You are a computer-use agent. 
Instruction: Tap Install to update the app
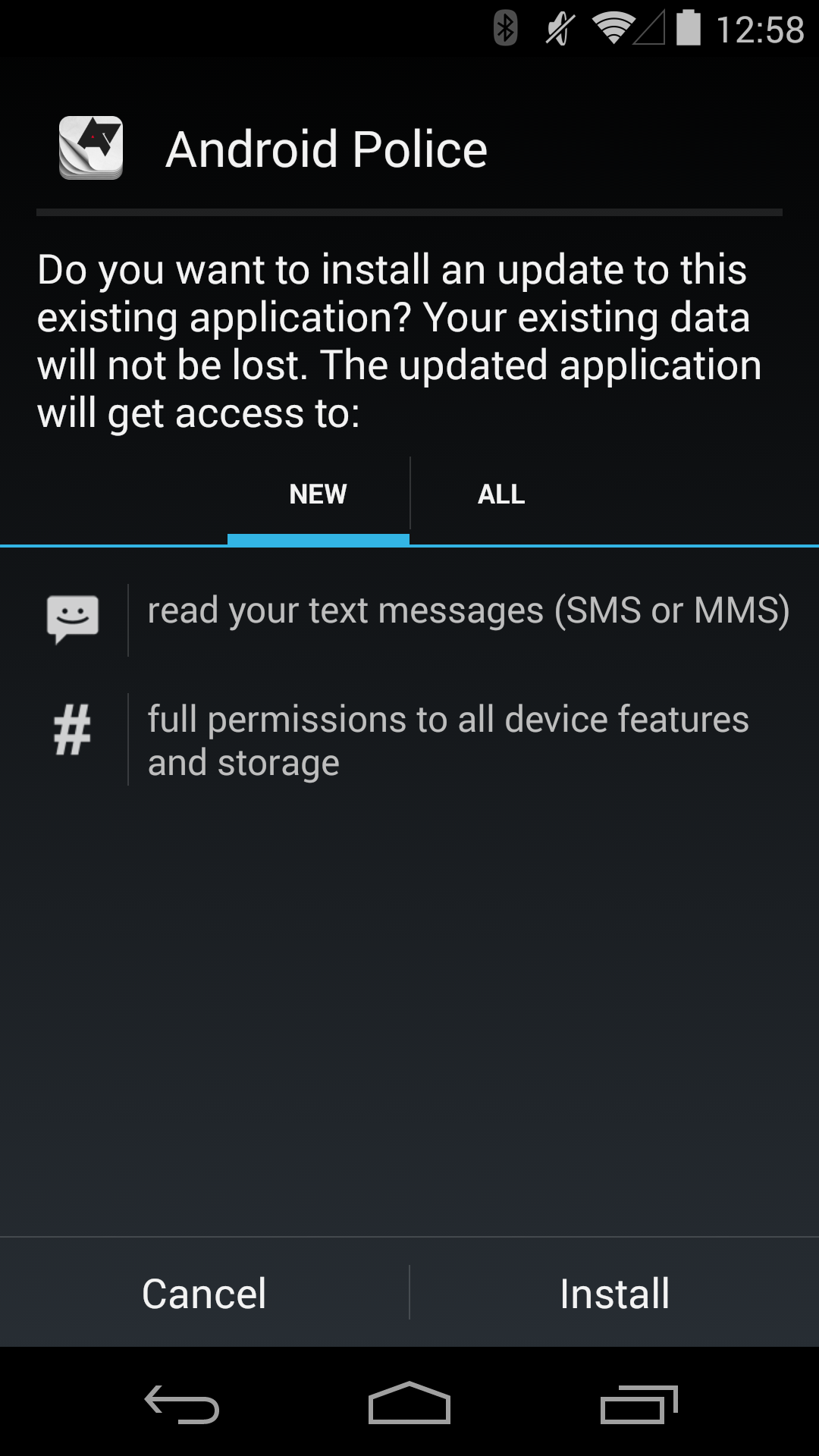click(614, 1293)
